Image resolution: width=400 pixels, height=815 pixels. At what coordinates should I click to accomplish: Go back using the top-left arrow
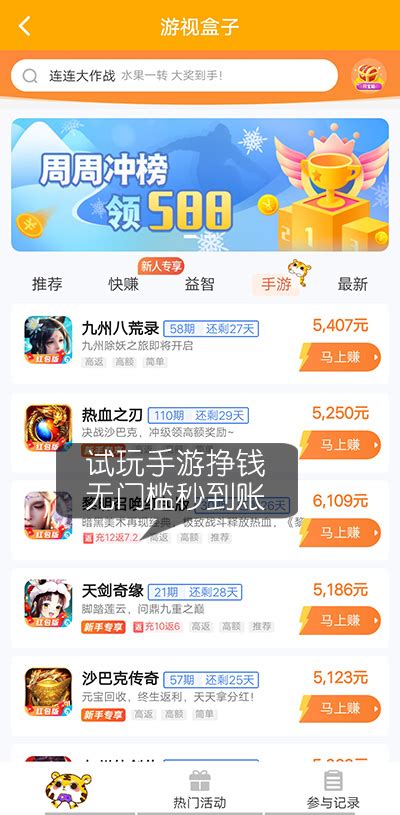point(24,26)
